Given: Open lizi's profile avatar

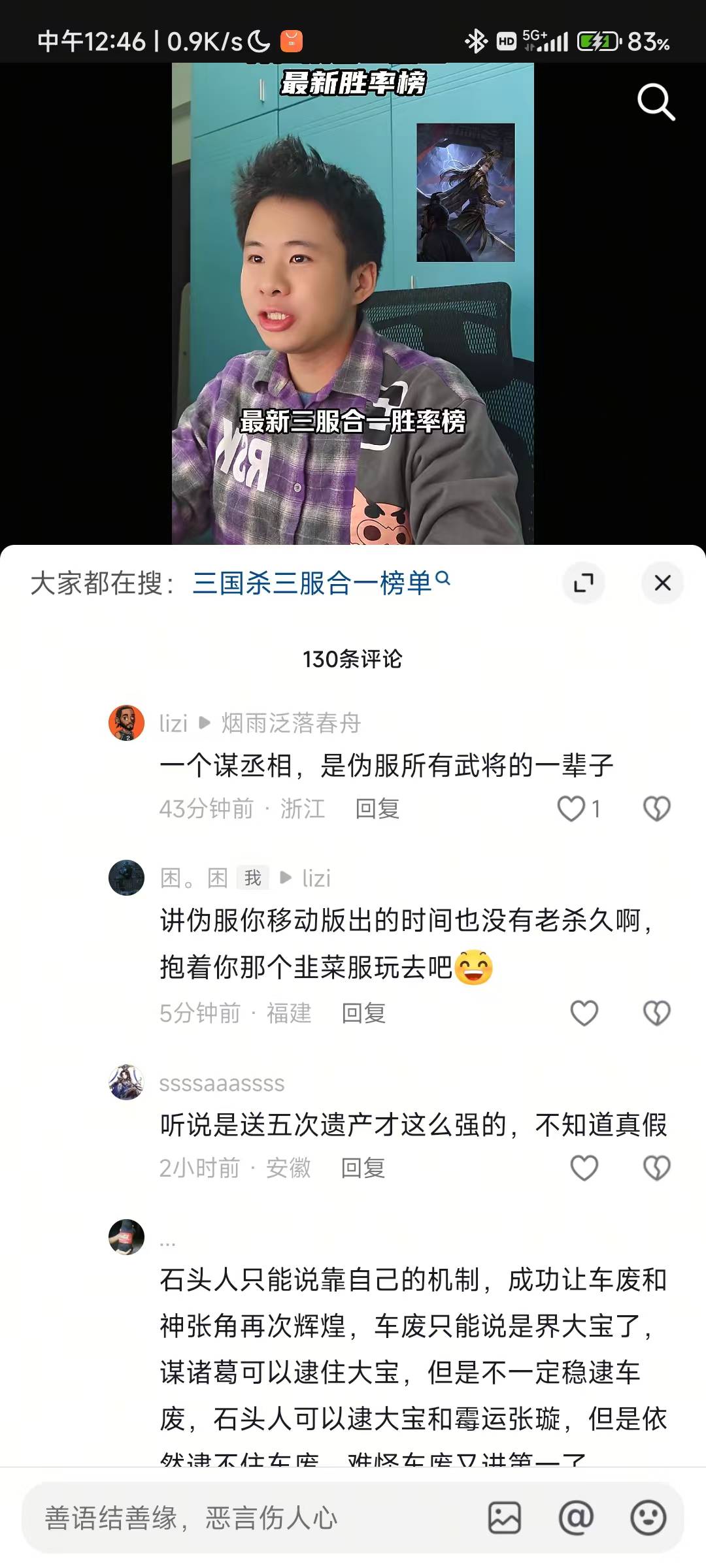Looking at the screenshot, I should (126, 723).
